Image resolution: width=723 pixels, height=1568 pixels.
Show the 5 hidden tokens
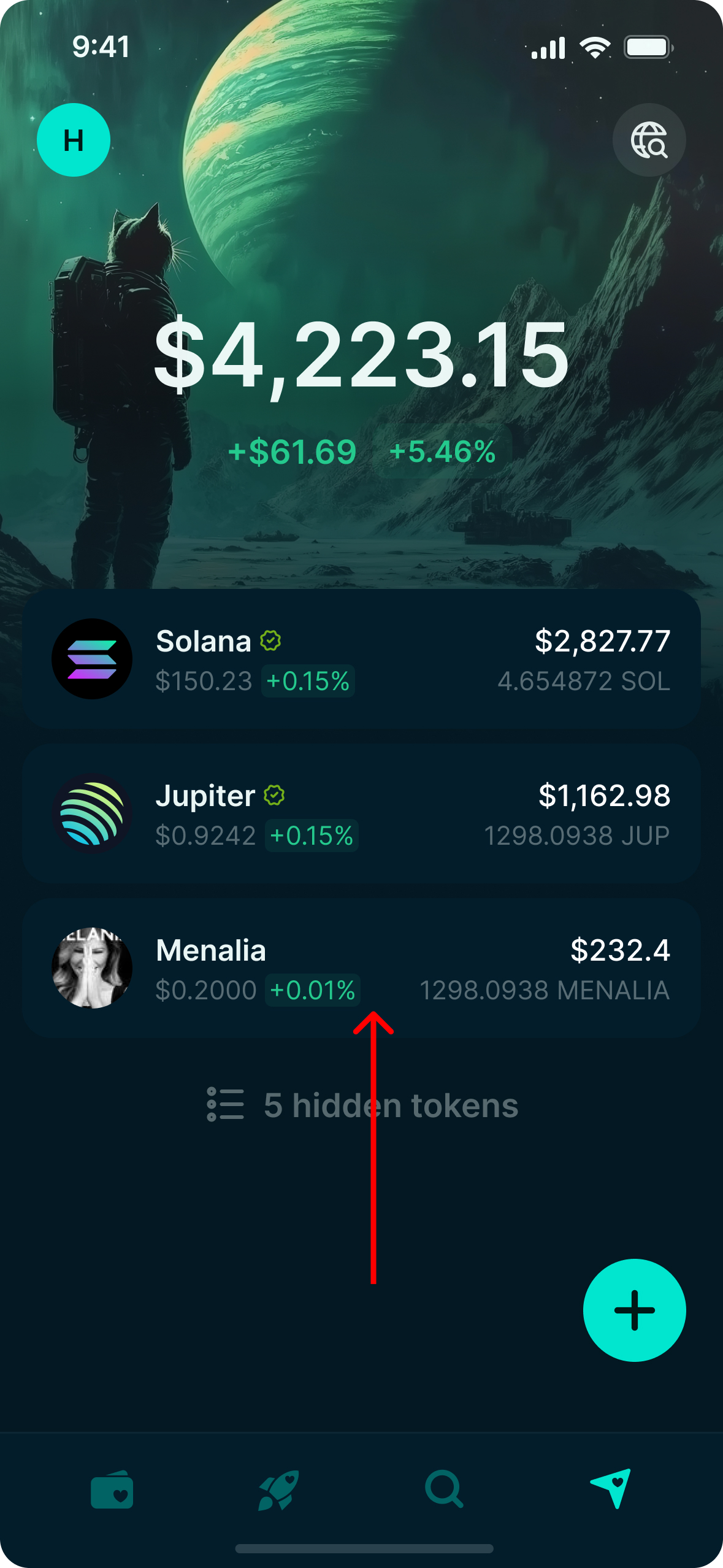(362, 1105)
